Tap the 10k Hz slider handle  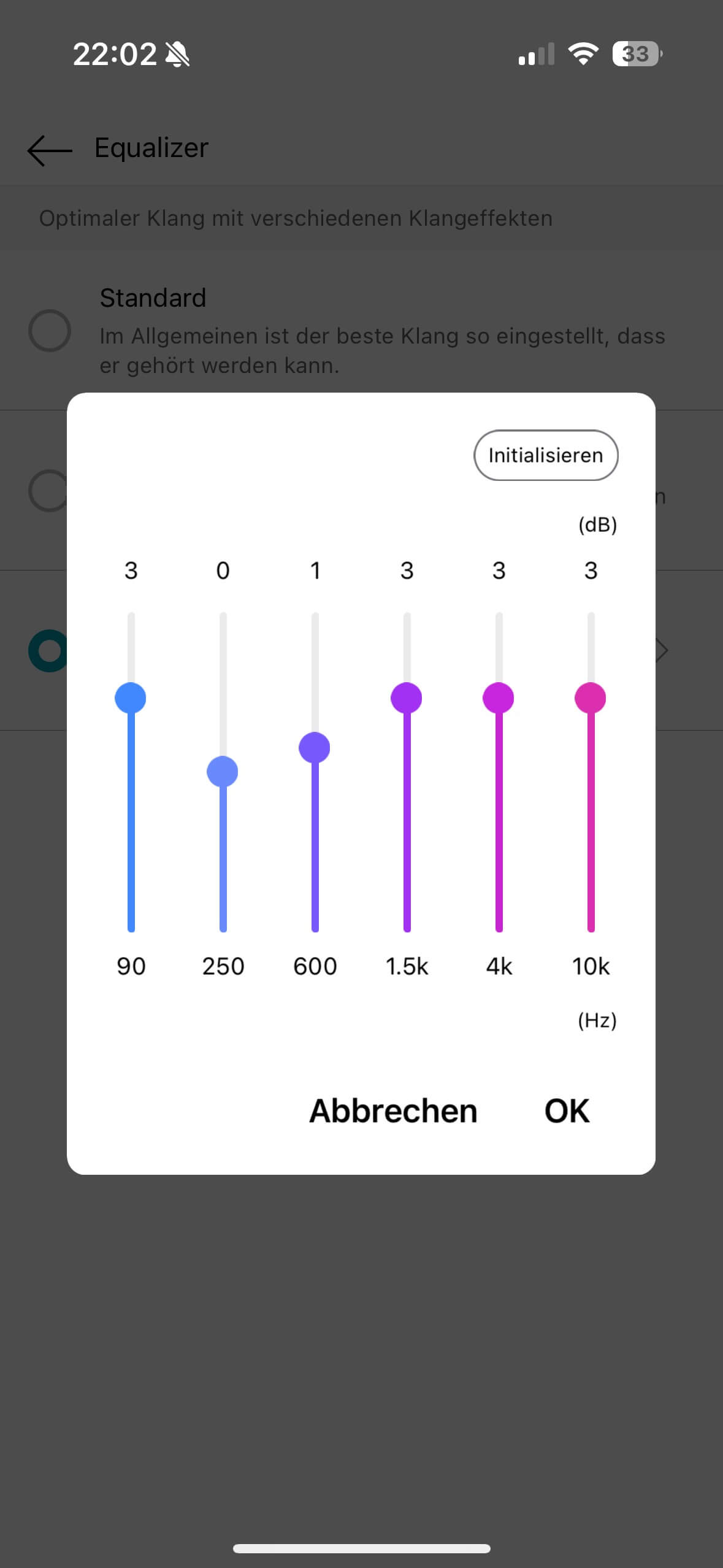coord(591,698)
